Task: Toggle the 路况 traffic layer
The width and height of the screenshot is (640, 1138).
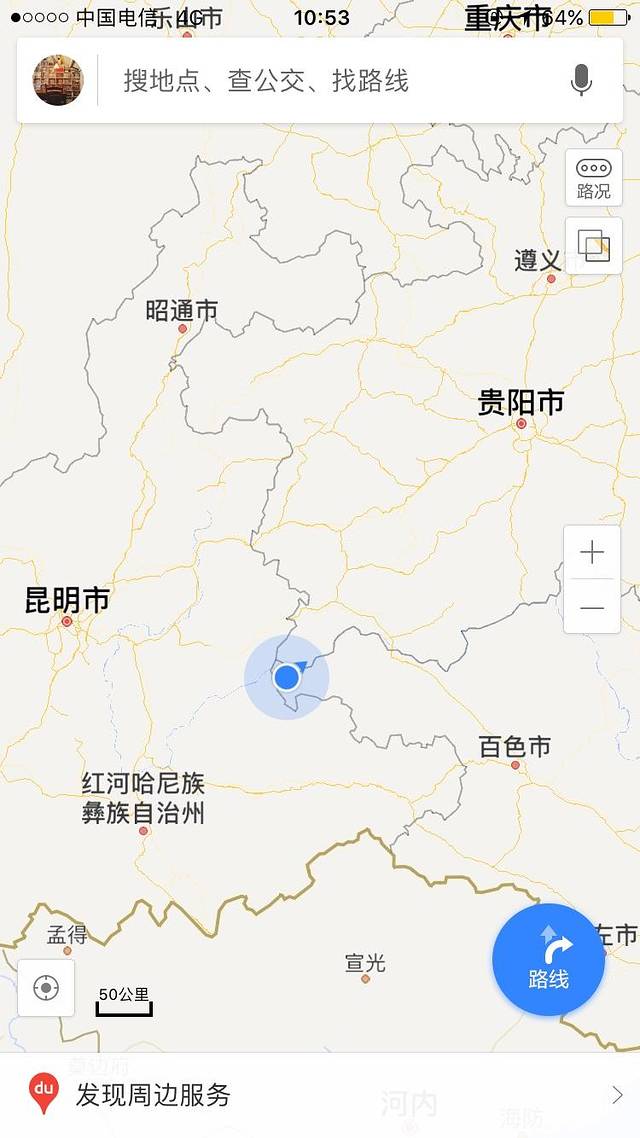Action: 593,179
